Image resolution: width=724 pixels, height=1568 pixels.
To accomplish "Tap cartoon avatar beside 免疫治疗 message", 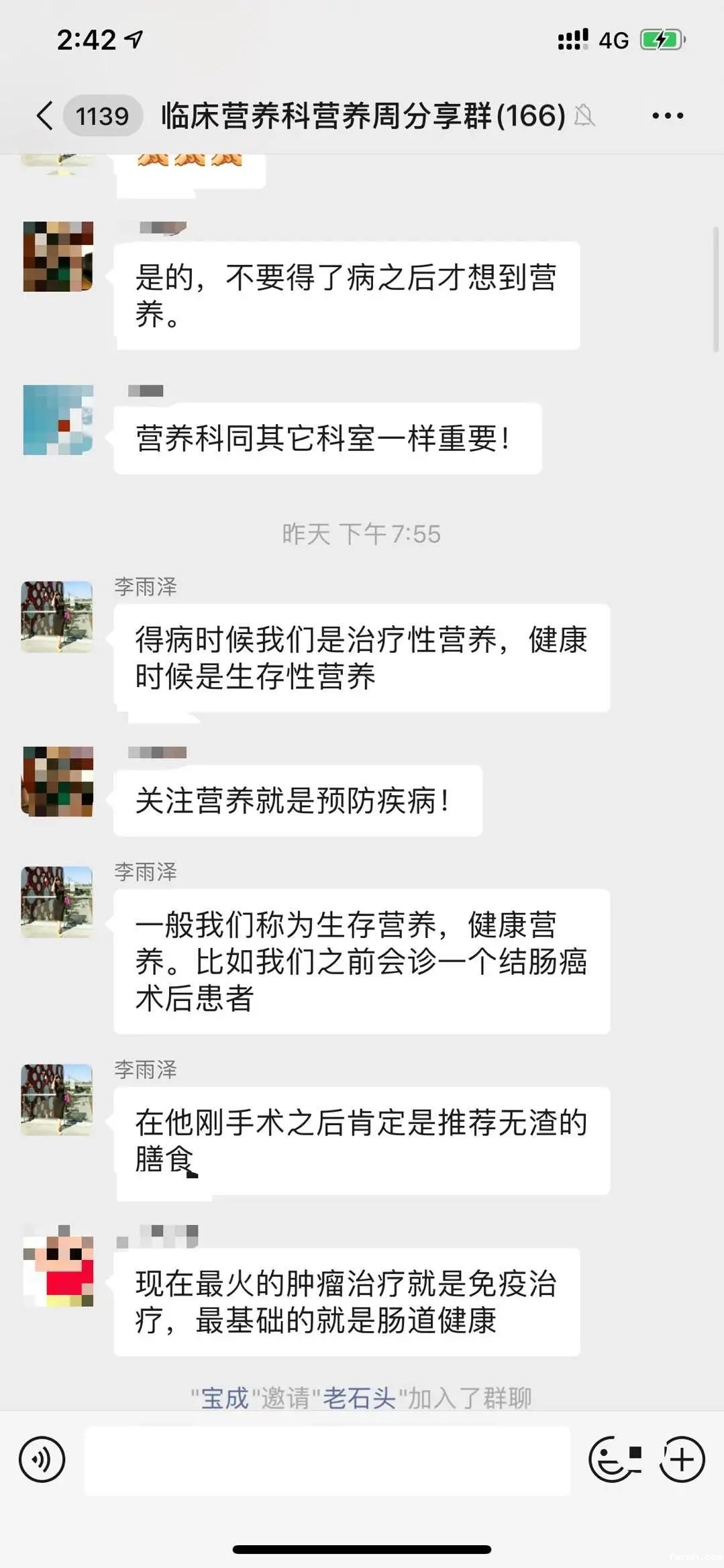I will click(58, 1265).
